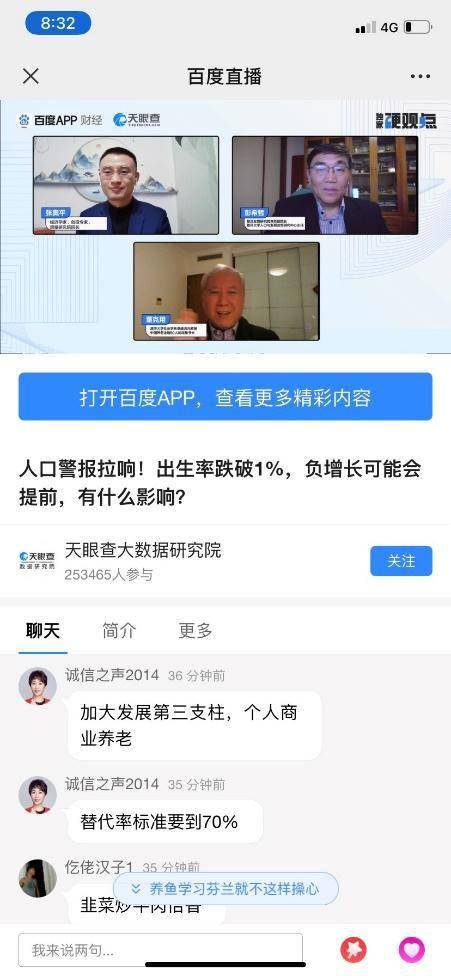Switch to the 聊天 tab
This screenshot has height=976, width=451.
coord(43,630)
